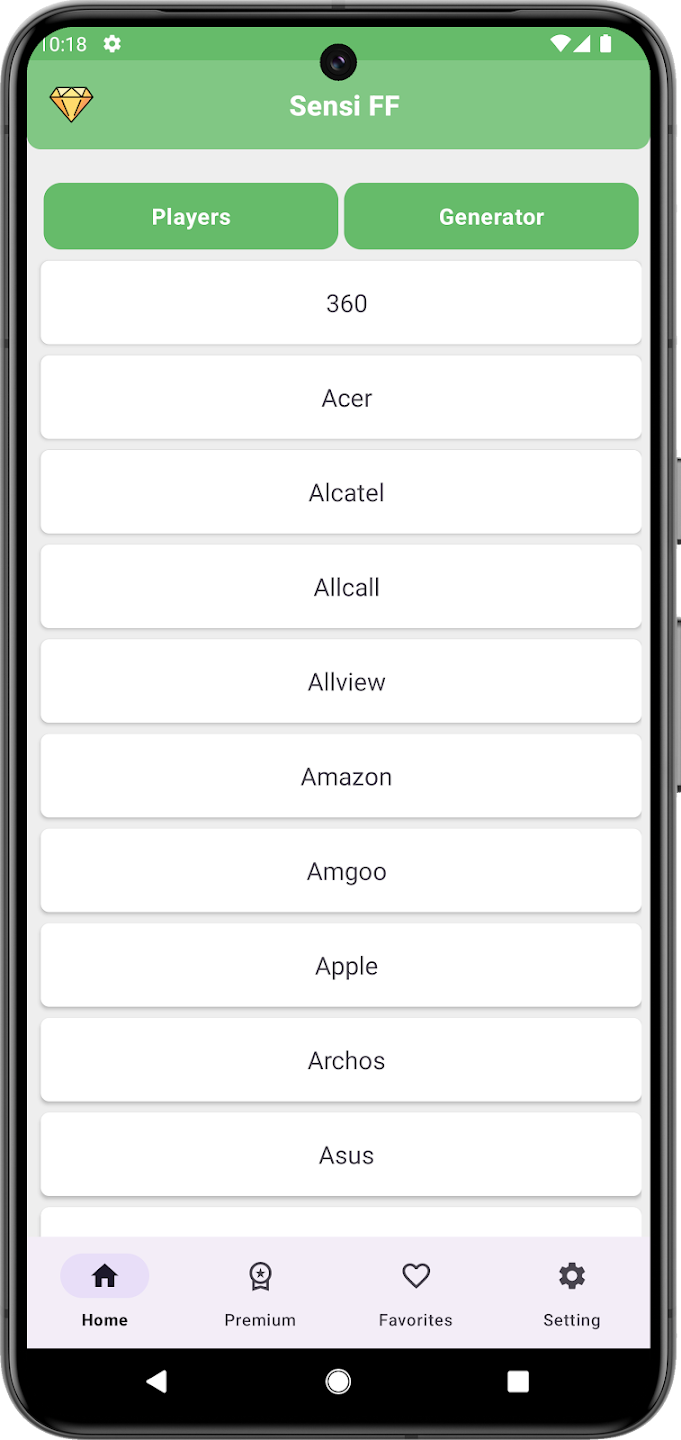Open the Players section

(x=191, y=216)
